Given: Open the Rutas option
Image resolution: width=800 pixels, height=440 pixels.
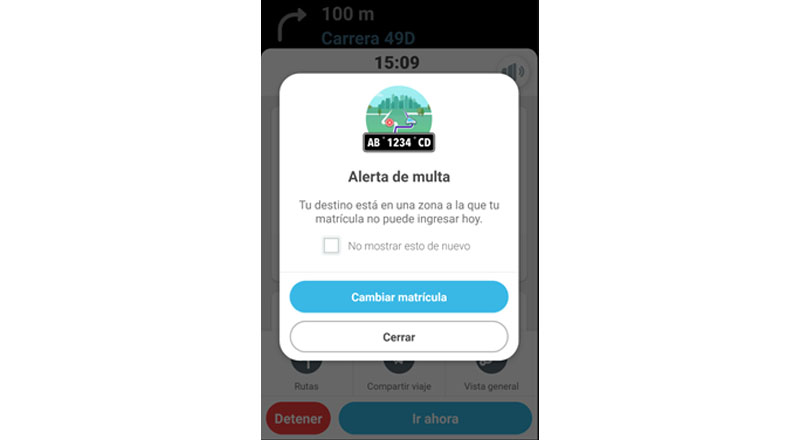Looking at the screenshot, I should (x=307, y=381).
